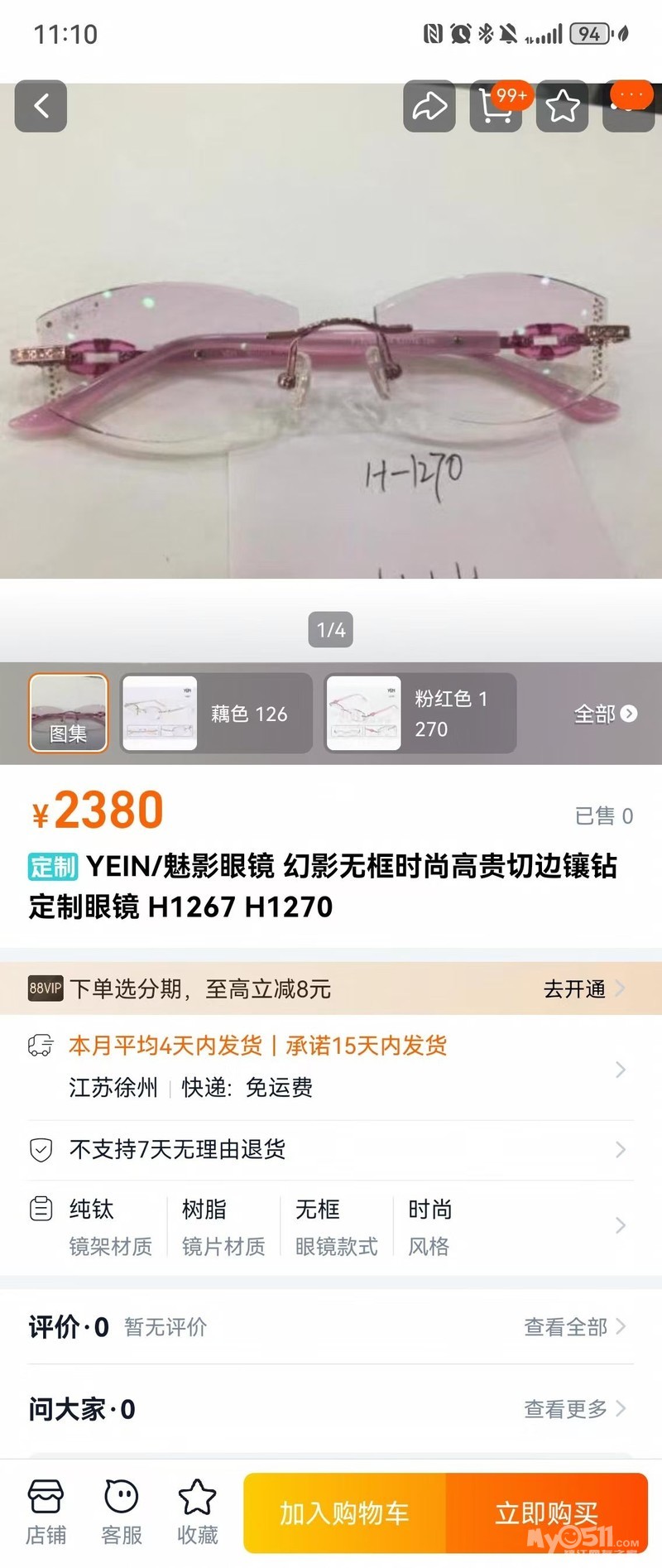Share this product listing

point(429,106)
